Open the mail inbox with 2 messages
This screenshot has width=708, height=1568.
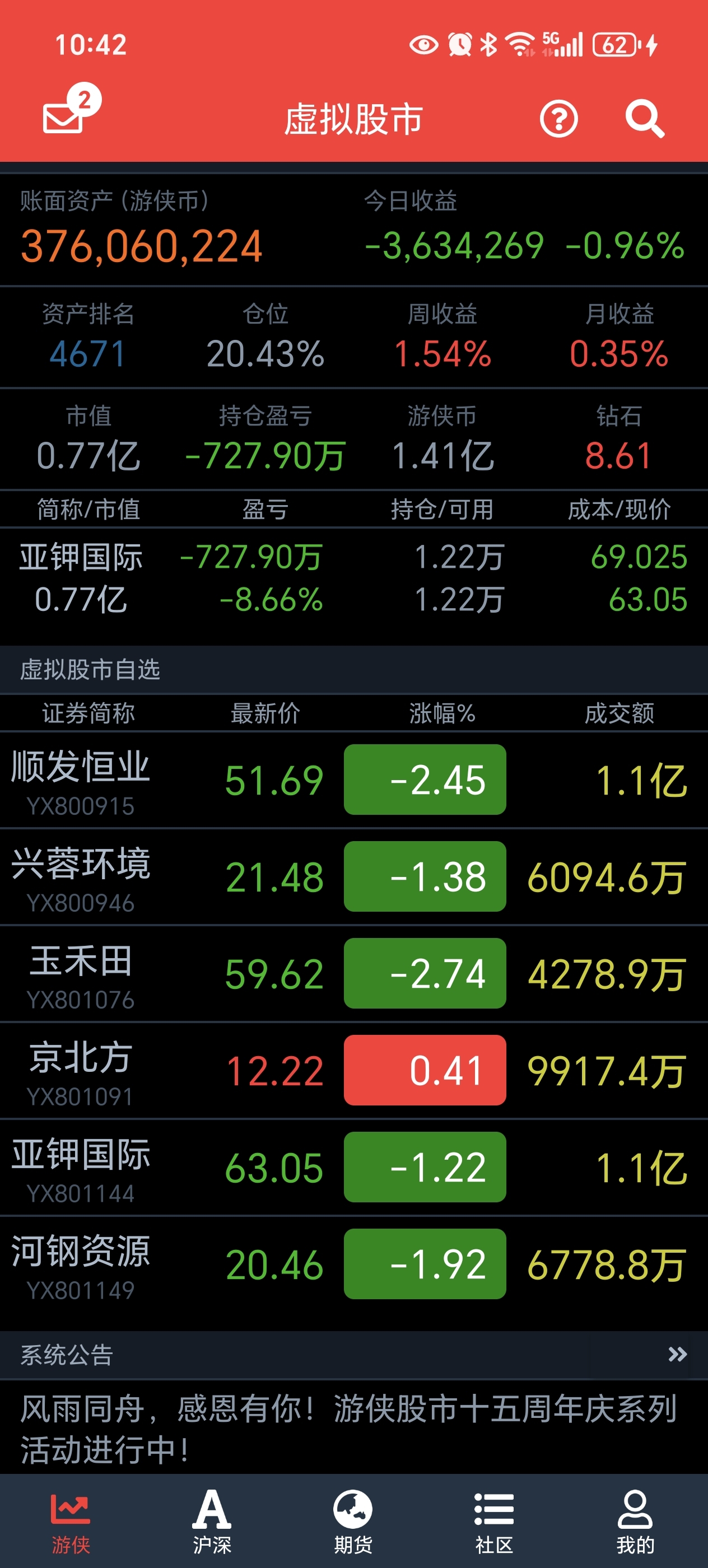70,110
